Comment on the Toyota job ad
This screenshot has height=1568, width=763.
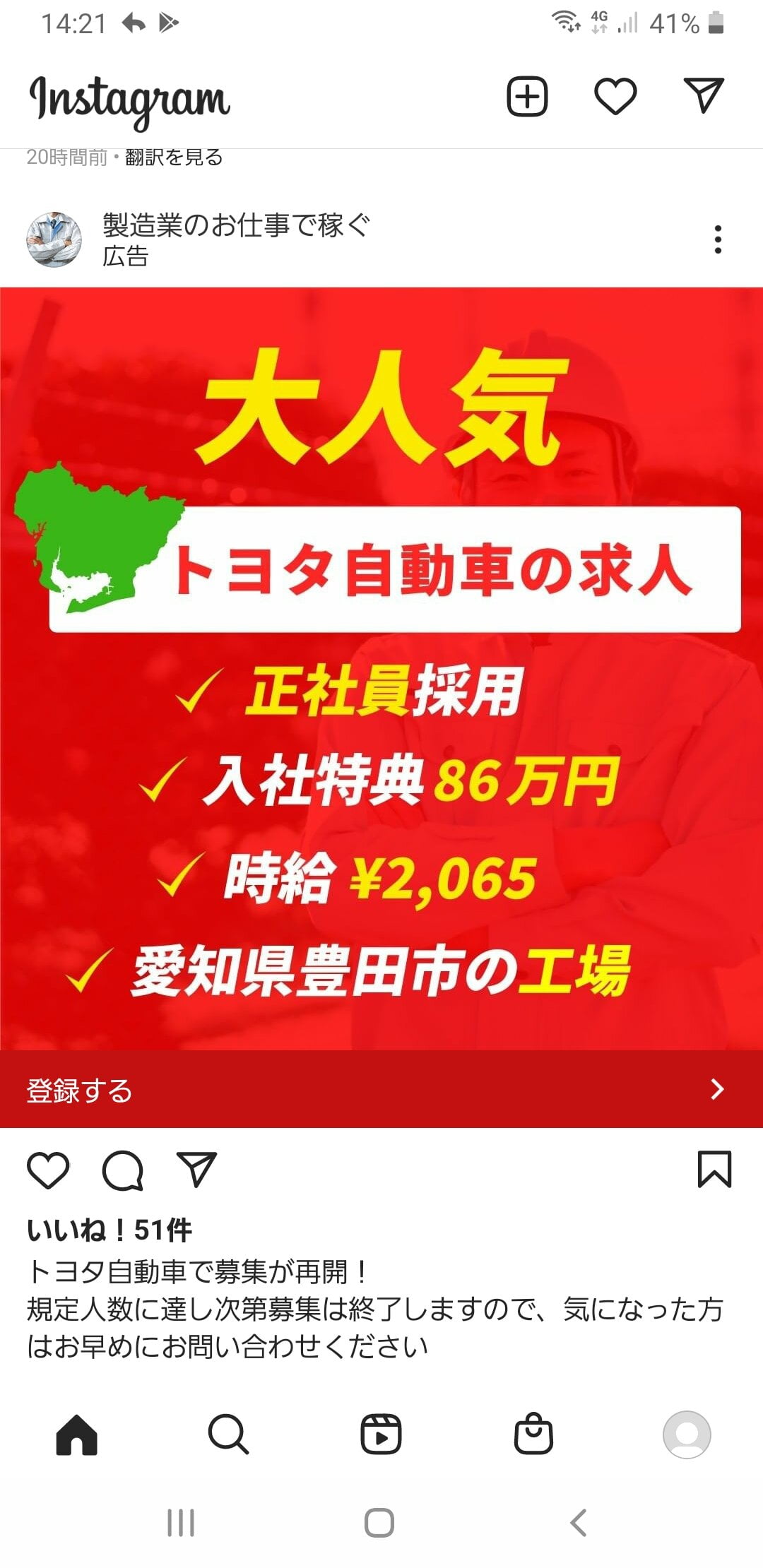point(123,1170)
